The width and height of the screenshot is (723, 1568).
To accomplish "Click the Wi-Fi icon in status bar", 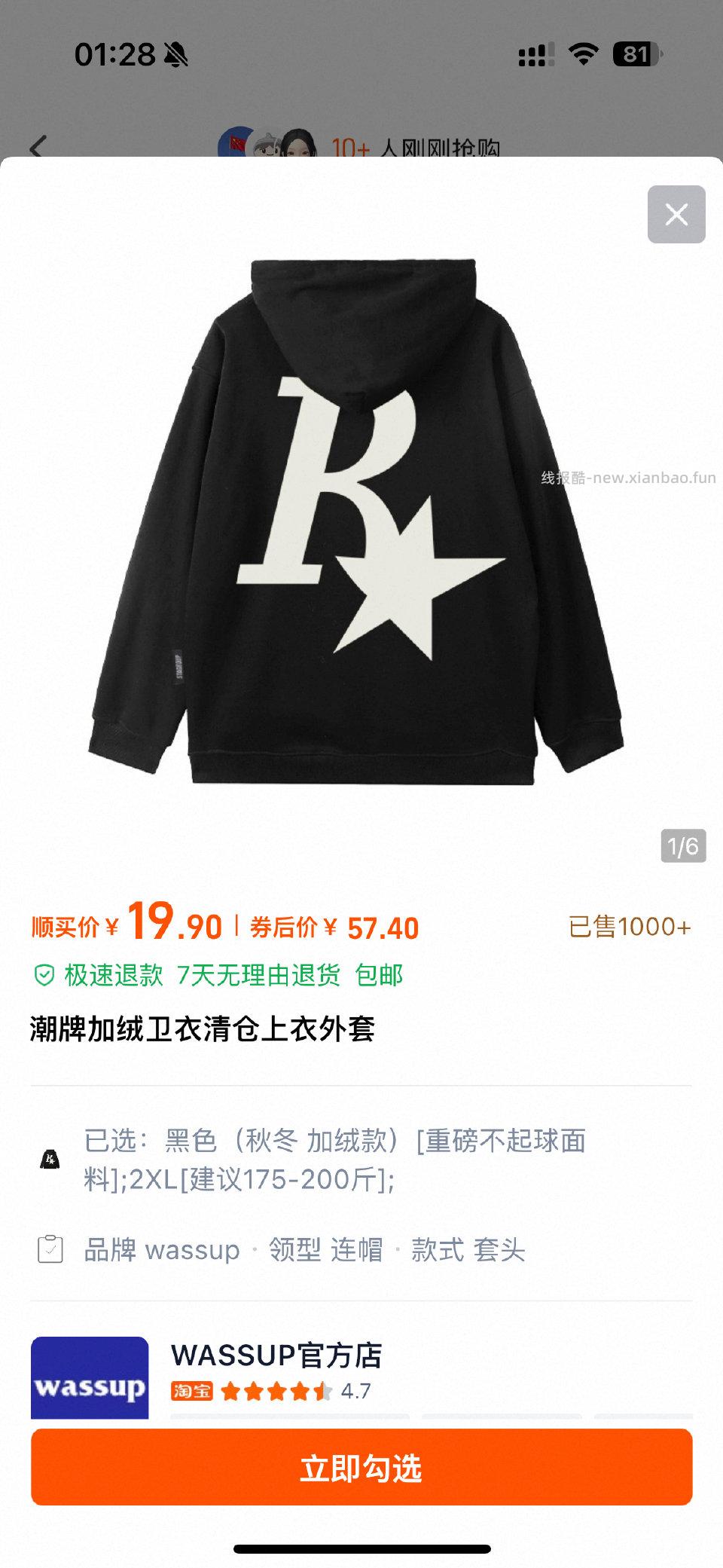I will (x=582, y=53).
